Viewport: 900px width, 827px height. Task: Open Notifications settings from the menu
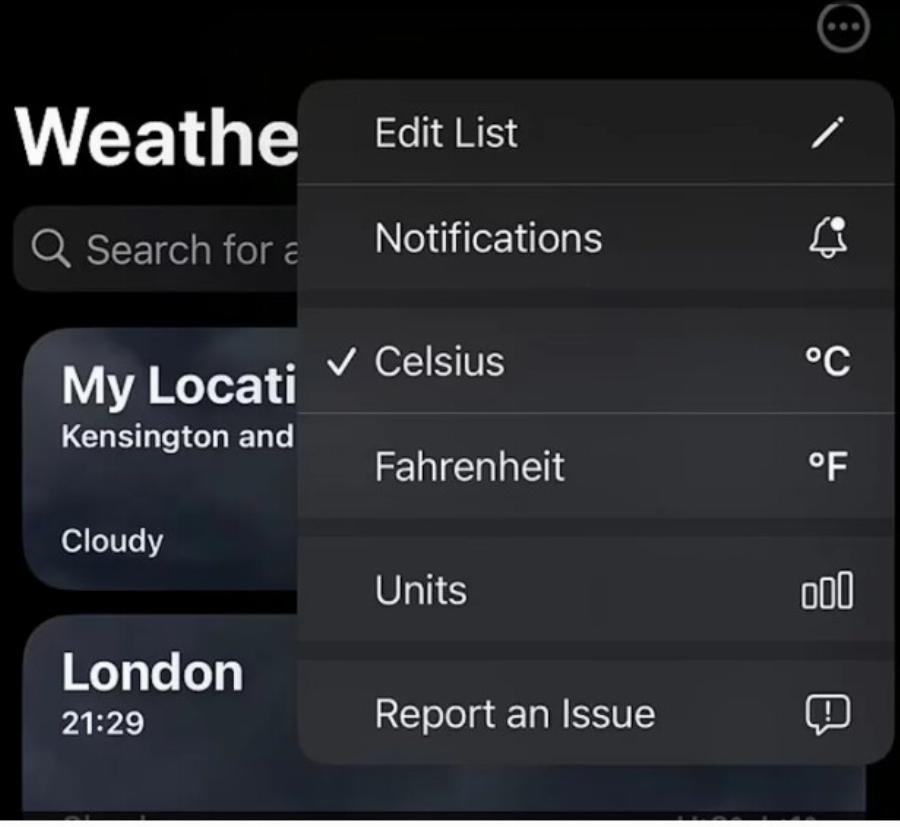click(x=595, y=238)
